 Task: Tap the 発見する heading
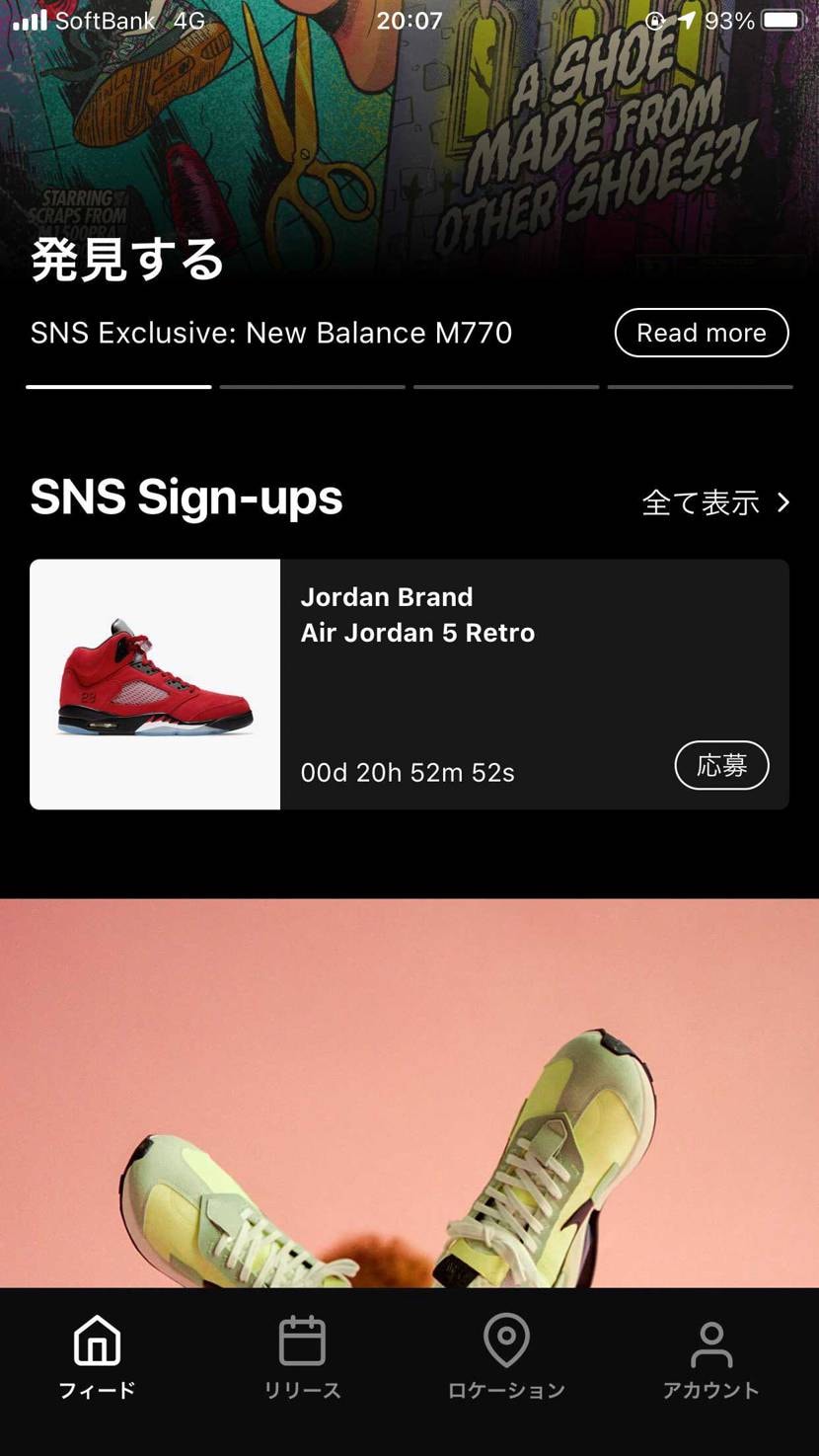click(x=128, y=260)
